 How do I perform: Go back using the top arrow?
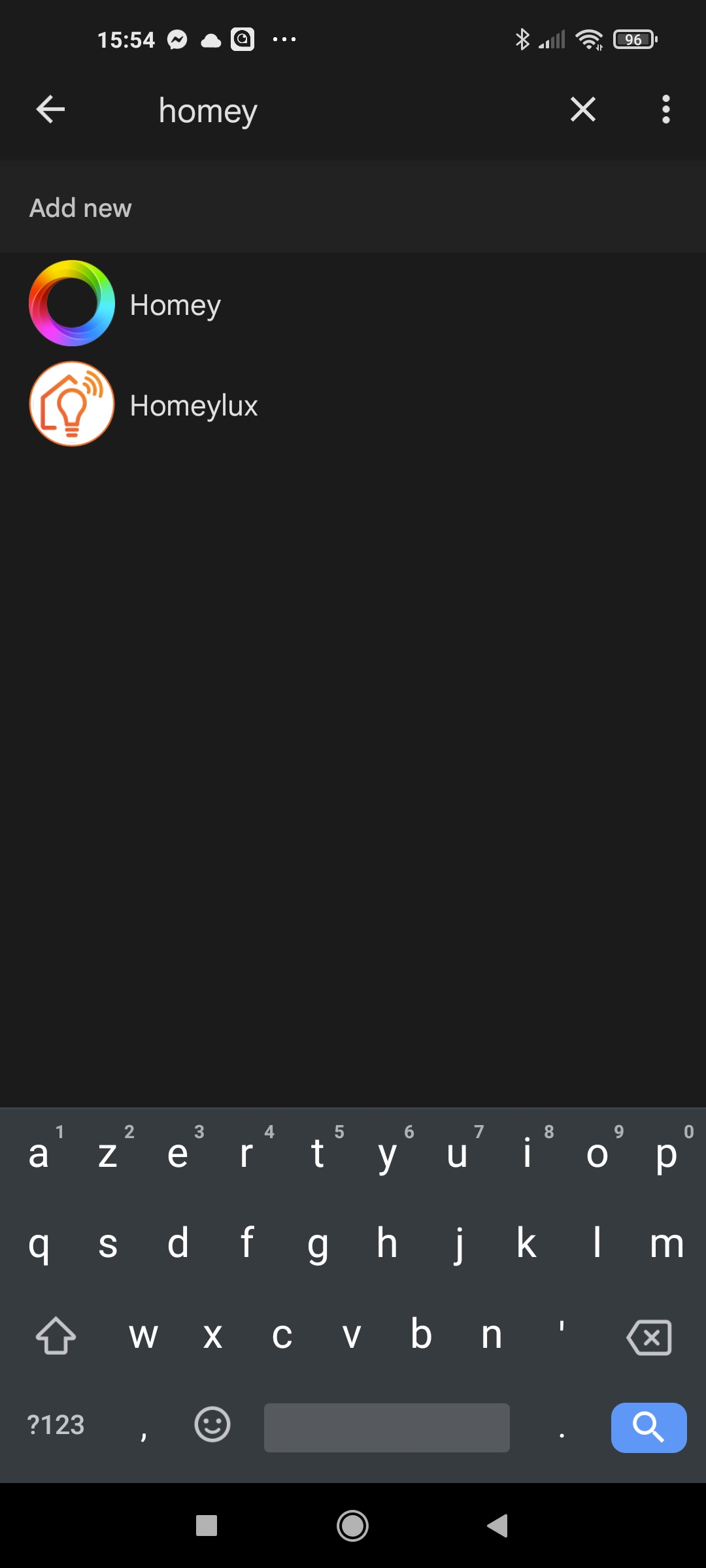click(50, 109)
